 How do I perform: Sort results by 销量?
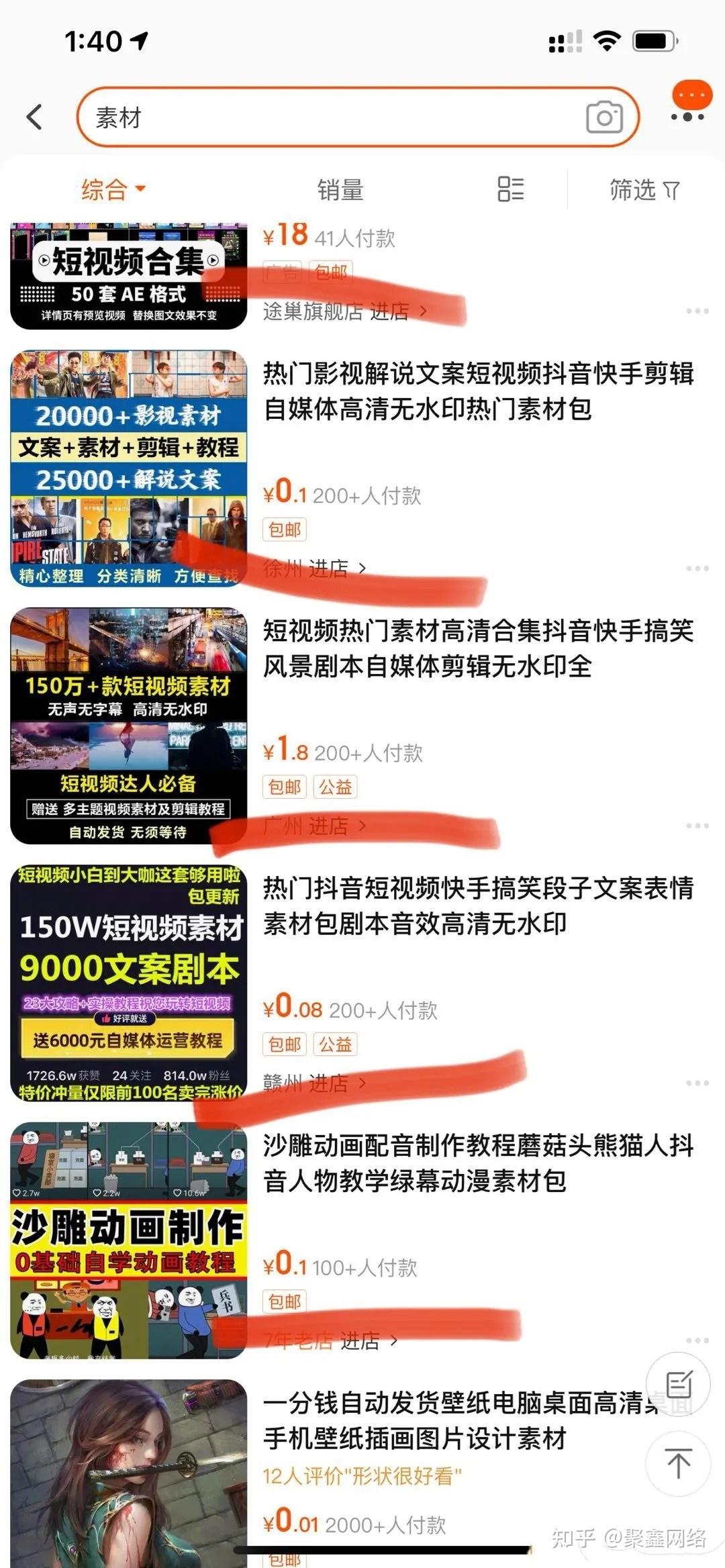pos(340,190)
